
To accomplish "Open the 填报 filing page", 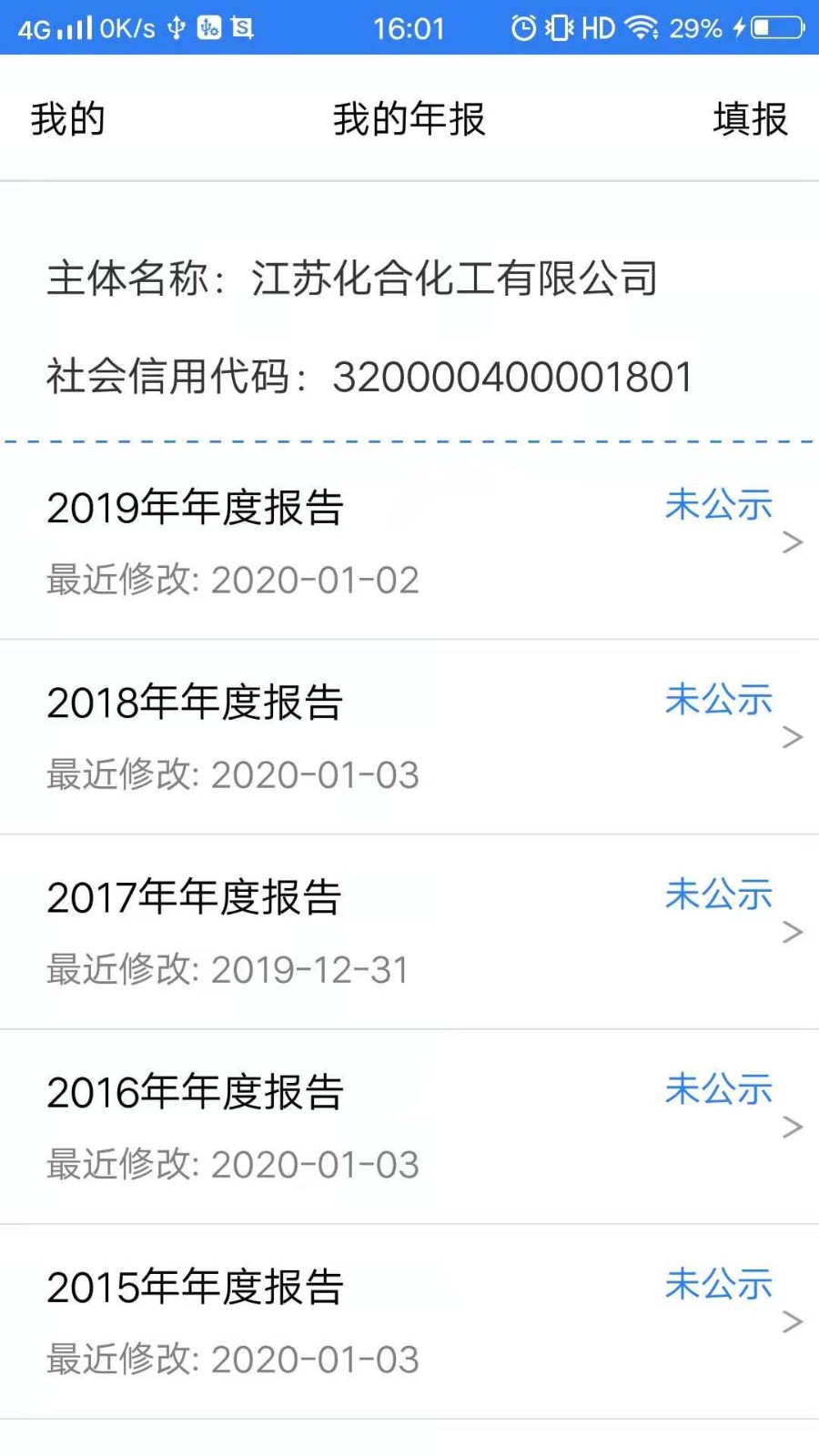I will 750,119.
